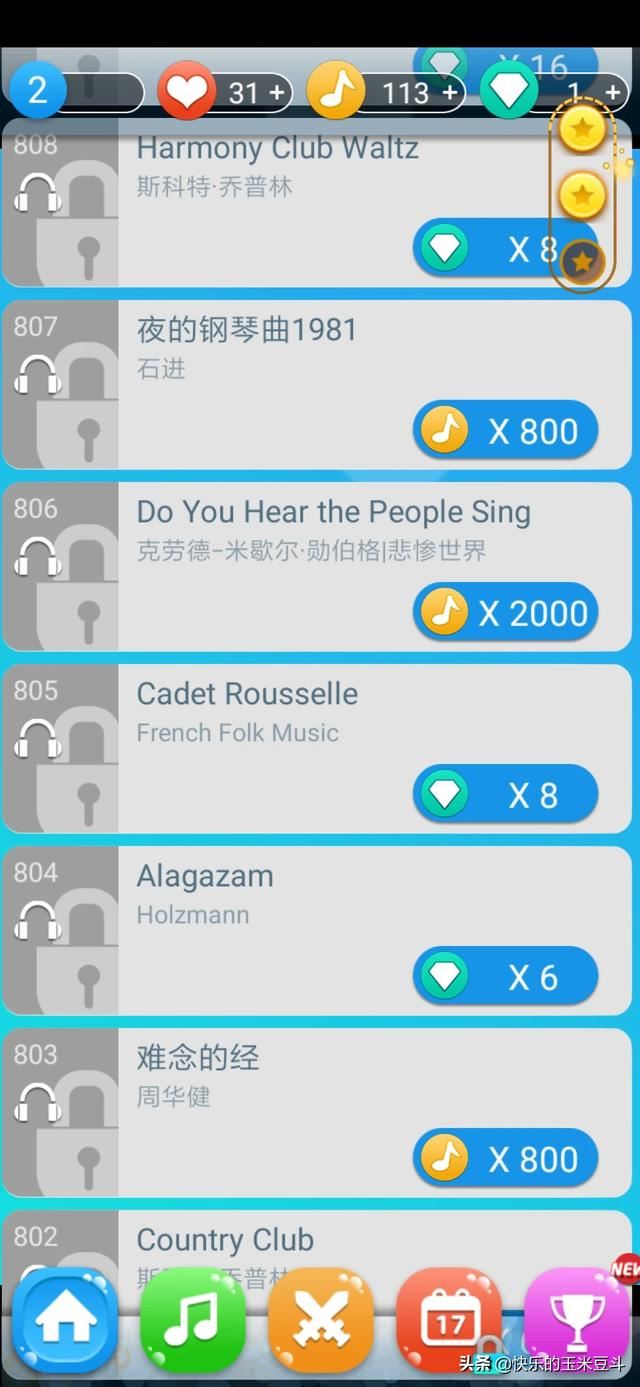Unlock Alagazam for 6 diamonds

506,977
